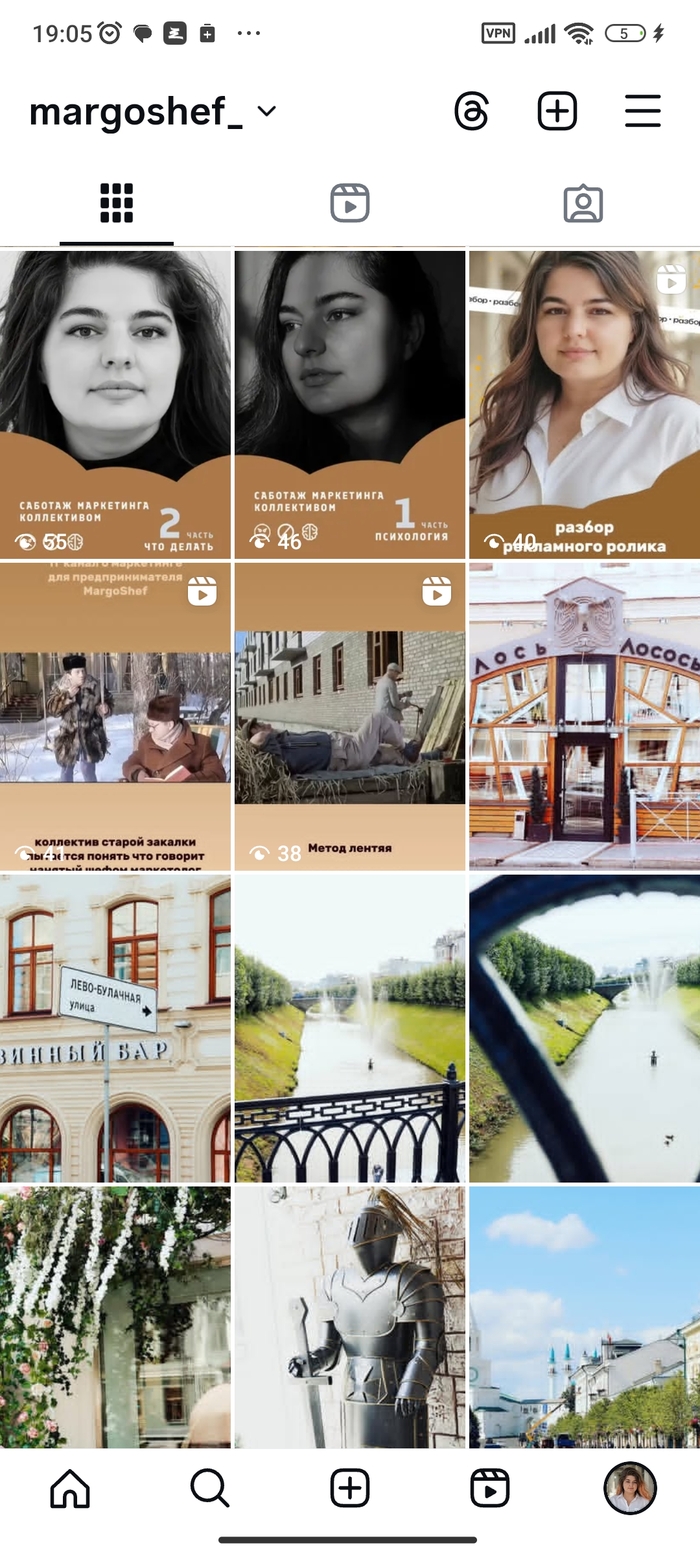Open Threads from the profile header
The width and height of the screenshot is (700, 1556).
click(471, 111)
